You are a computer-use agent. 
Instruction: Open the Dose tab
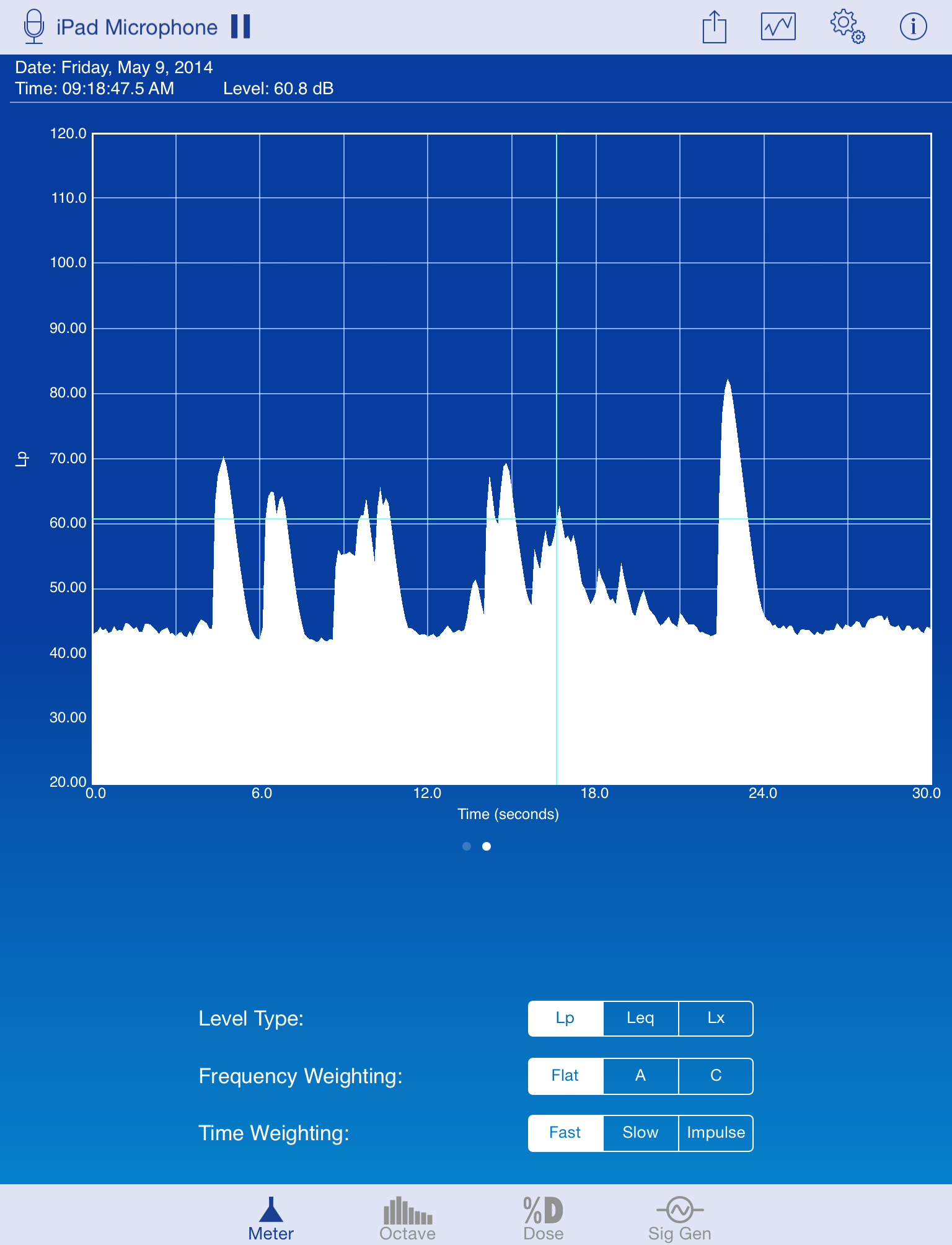(543, 1218)
